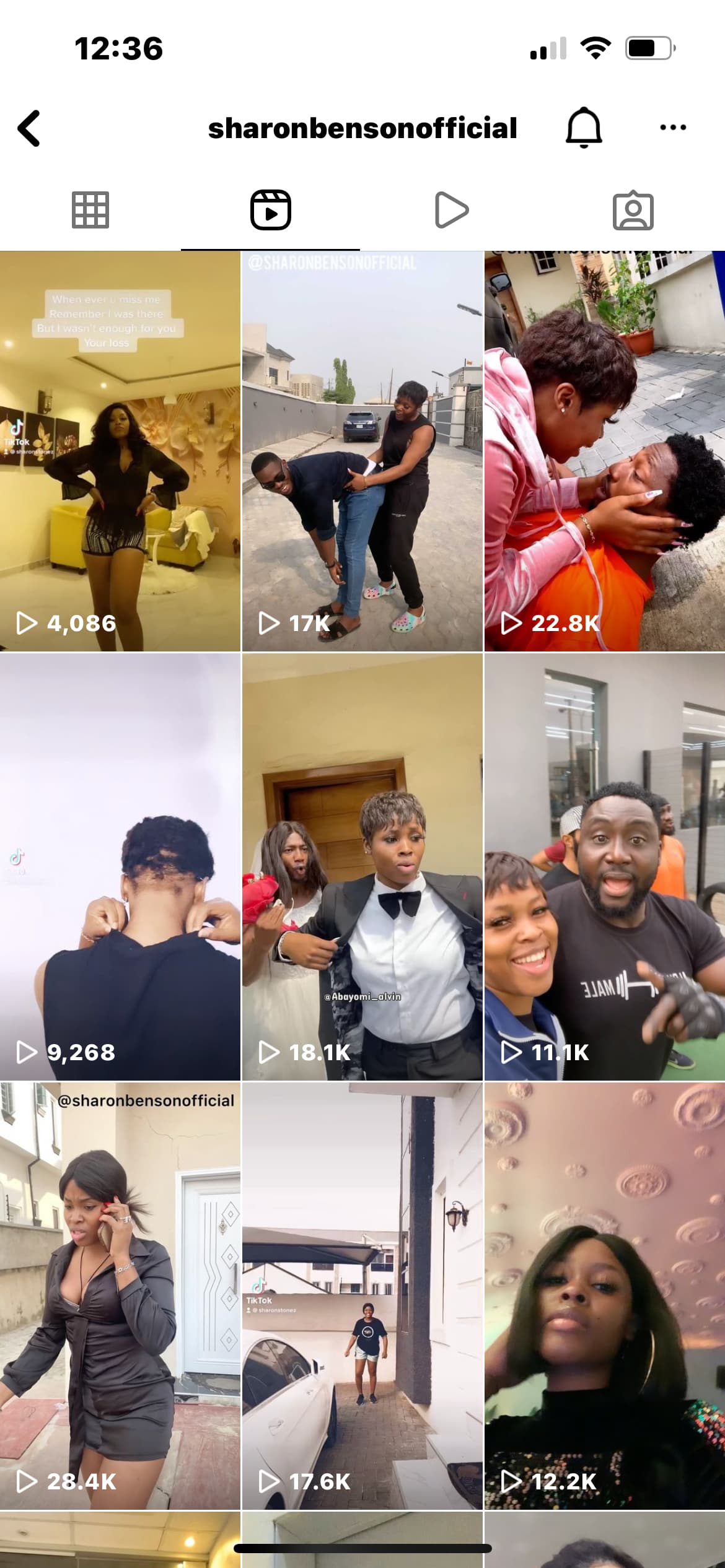
Task: Open the reel with 17K views
Action: click(362, 451)
